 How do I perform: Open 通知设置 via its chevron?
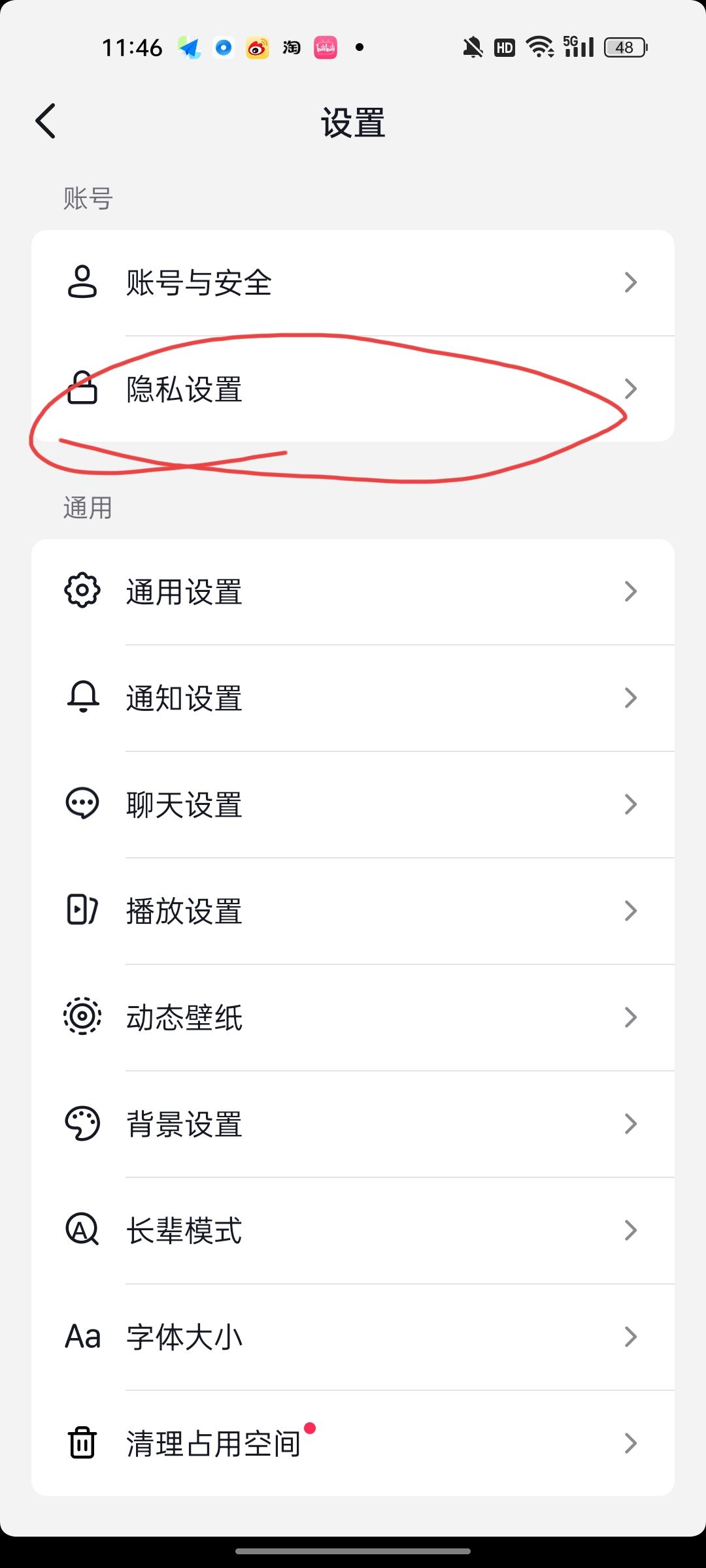coord(630,698)
